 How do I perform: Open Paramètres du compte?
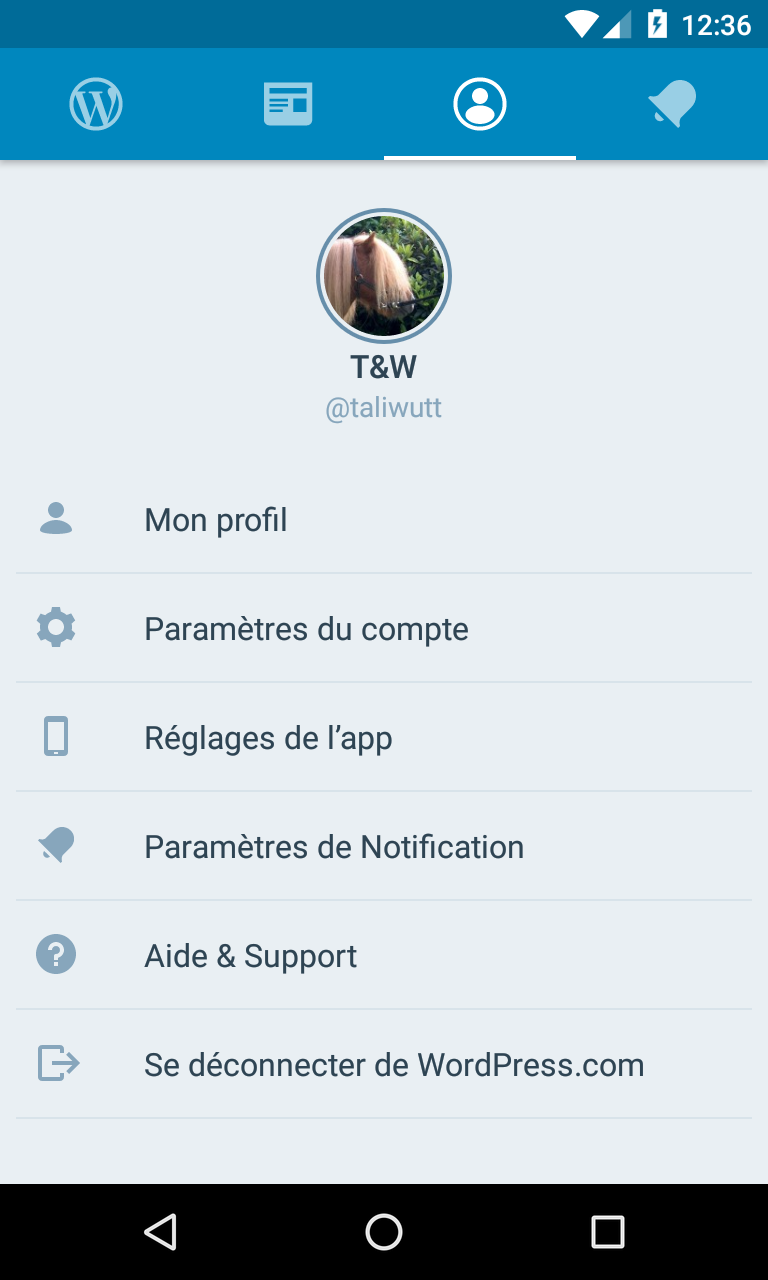point(306,628)
